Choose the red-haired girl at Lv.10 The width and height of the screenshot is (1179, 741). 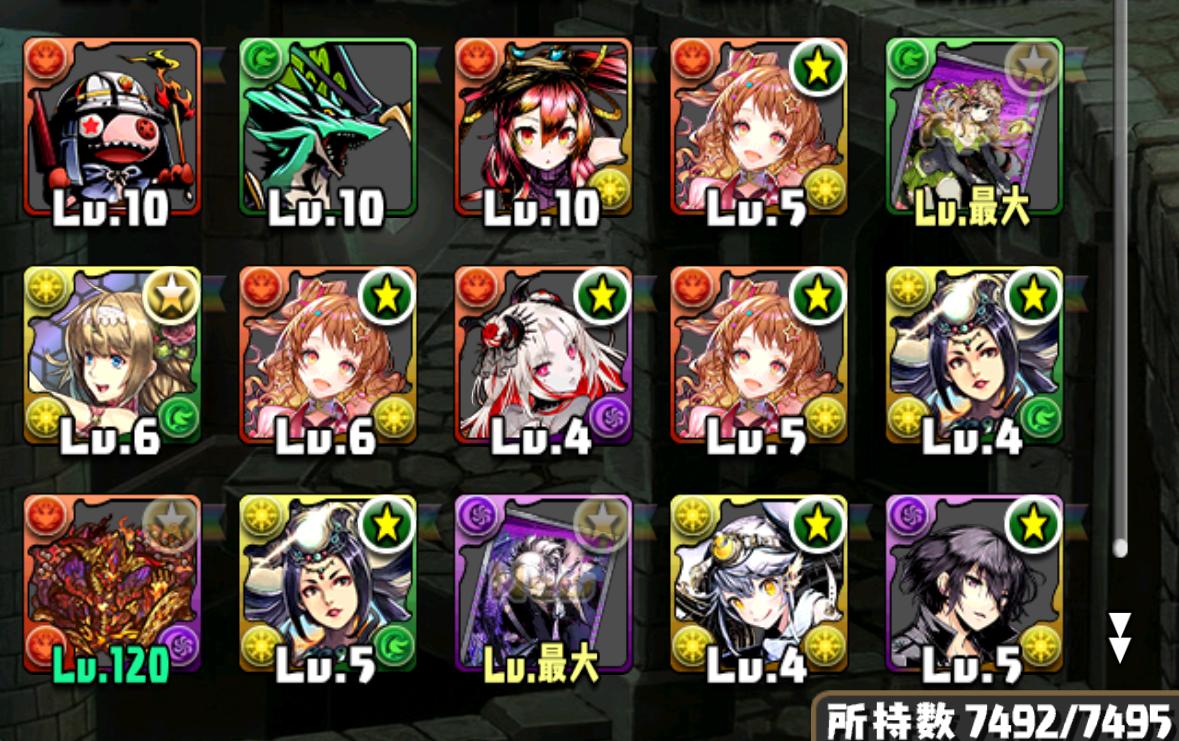pos(543,127)
